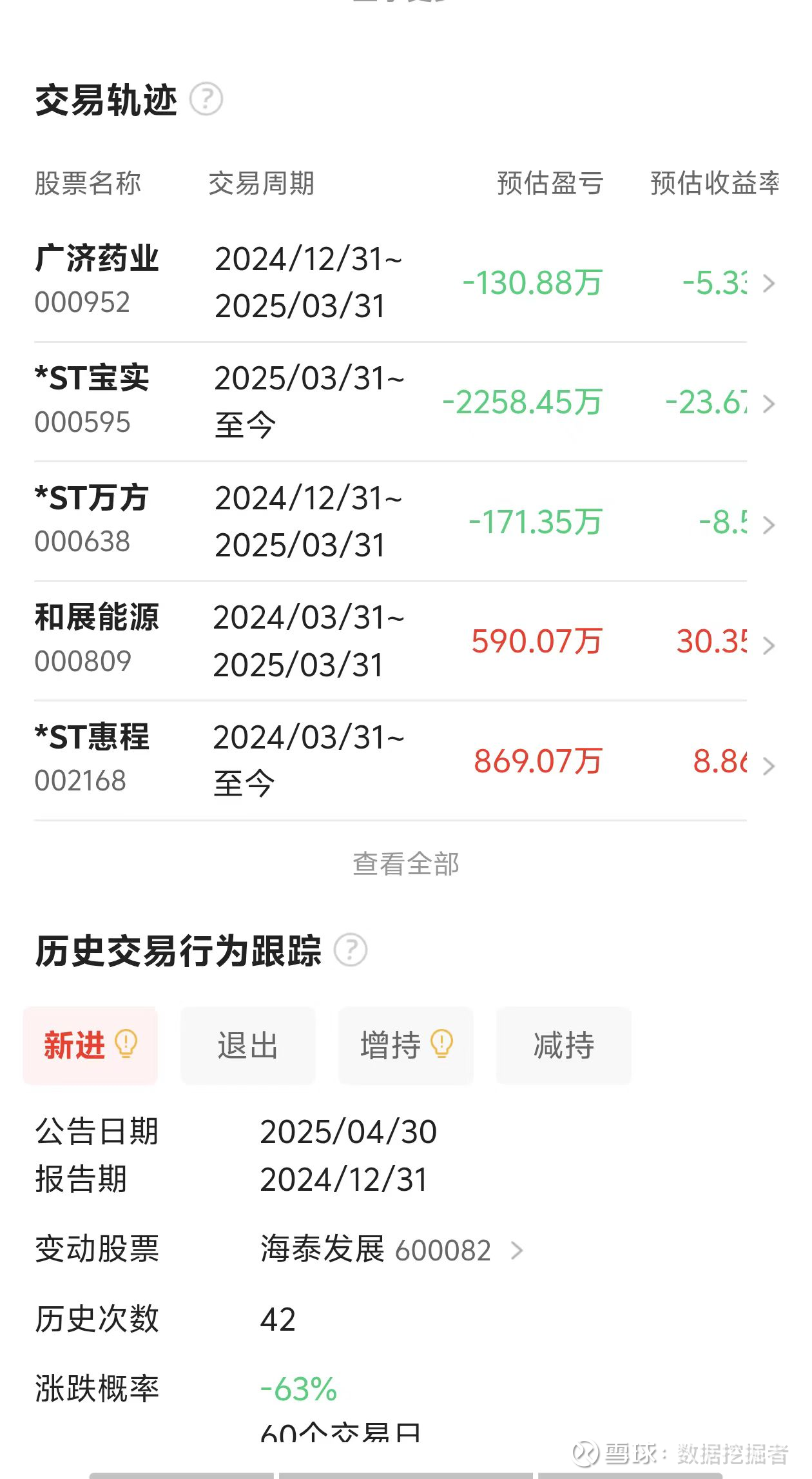Select the 新进 tab
The width and height of the screenshot is (812, 1479).
tap(90, 1045)
